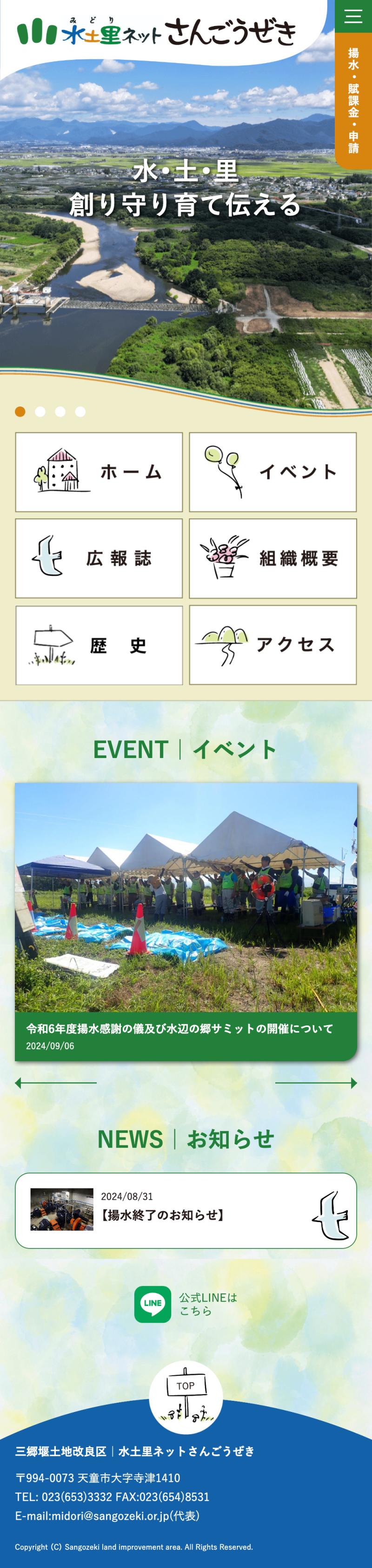Select the second slideshow dot
Viewport: 372px width, 1568px height.
(40, 412)
